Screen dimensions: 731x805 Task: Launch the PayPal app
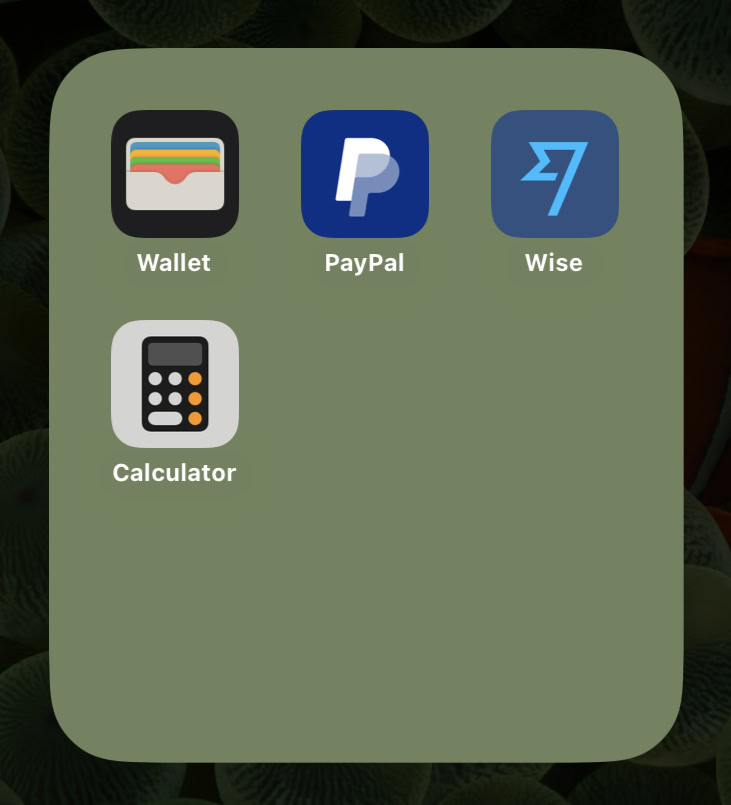(365, 174)
